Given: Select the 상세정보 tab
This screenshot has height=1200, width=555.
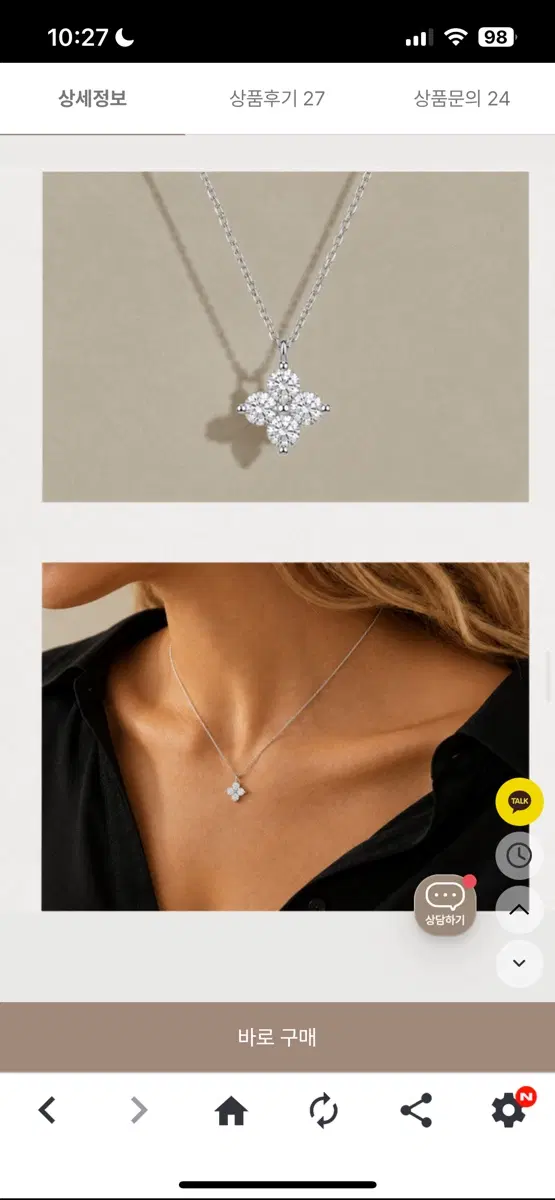Looking at the screenshot, I should (x=92, y=98).
